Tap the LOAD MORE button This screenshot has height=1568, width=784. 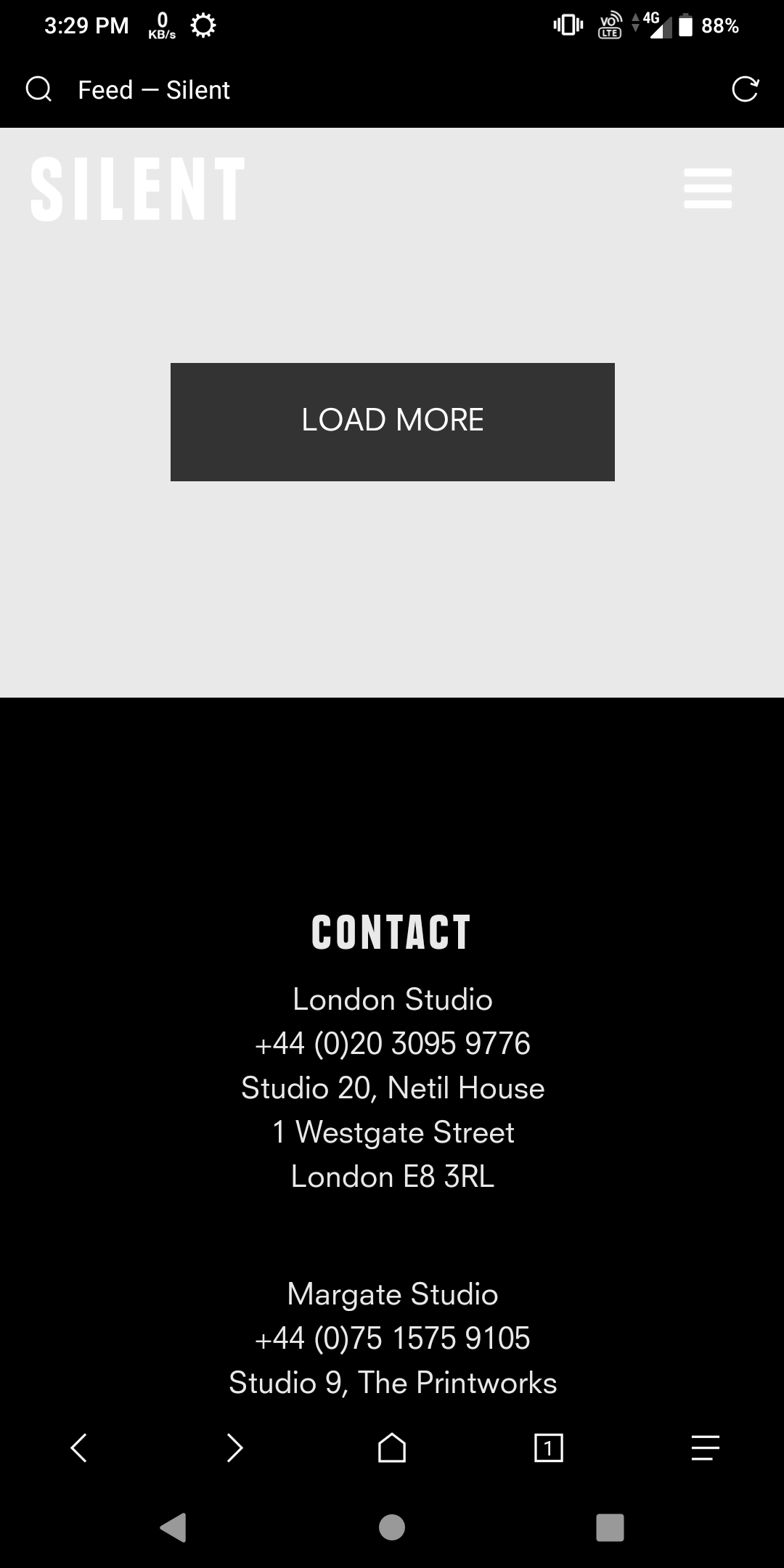[x=393, y=422]
